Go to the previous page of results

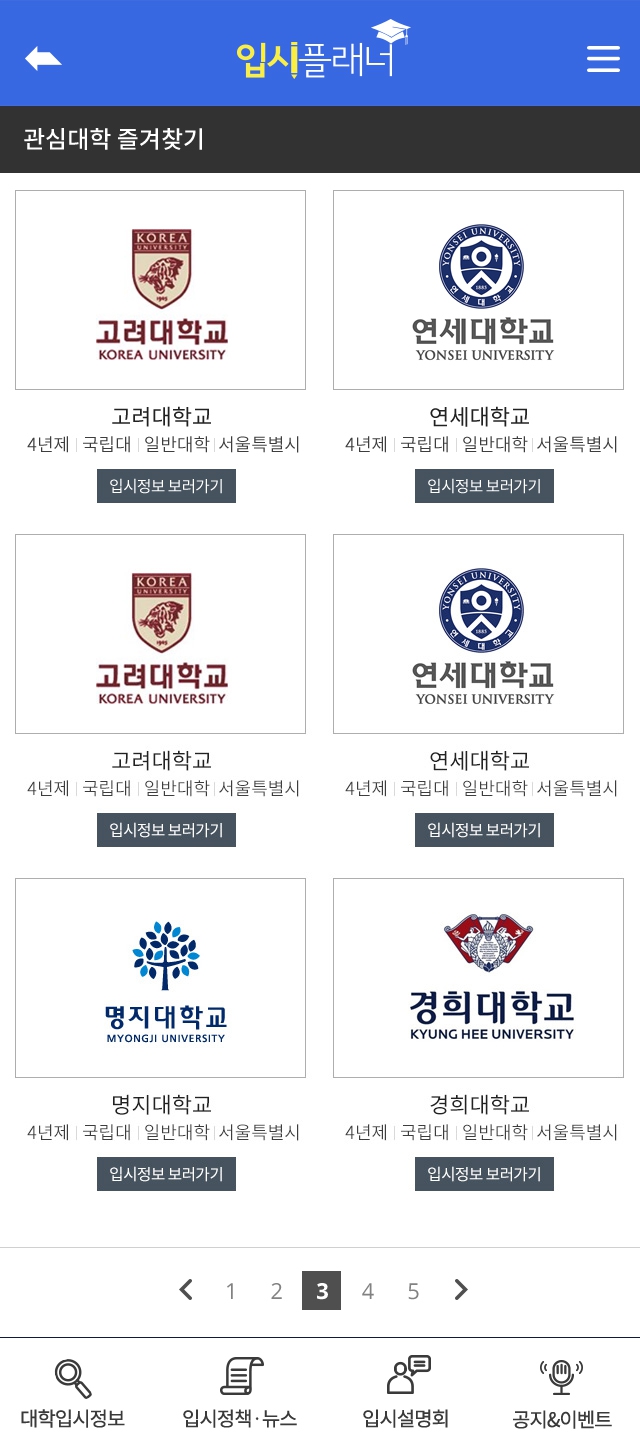(185, 1290)
